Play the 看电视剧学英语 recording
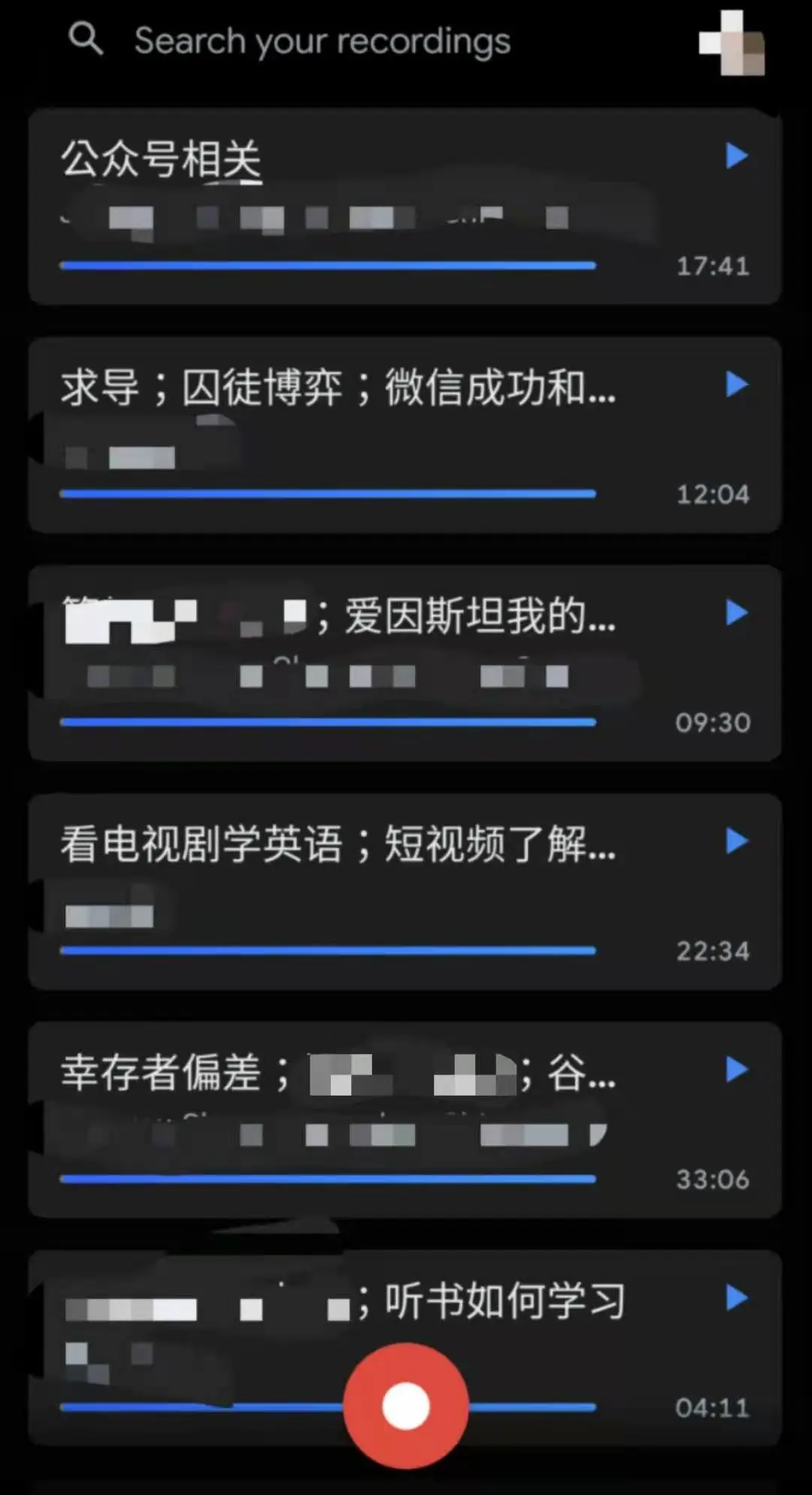812x1495 pixels. point(736,841)
